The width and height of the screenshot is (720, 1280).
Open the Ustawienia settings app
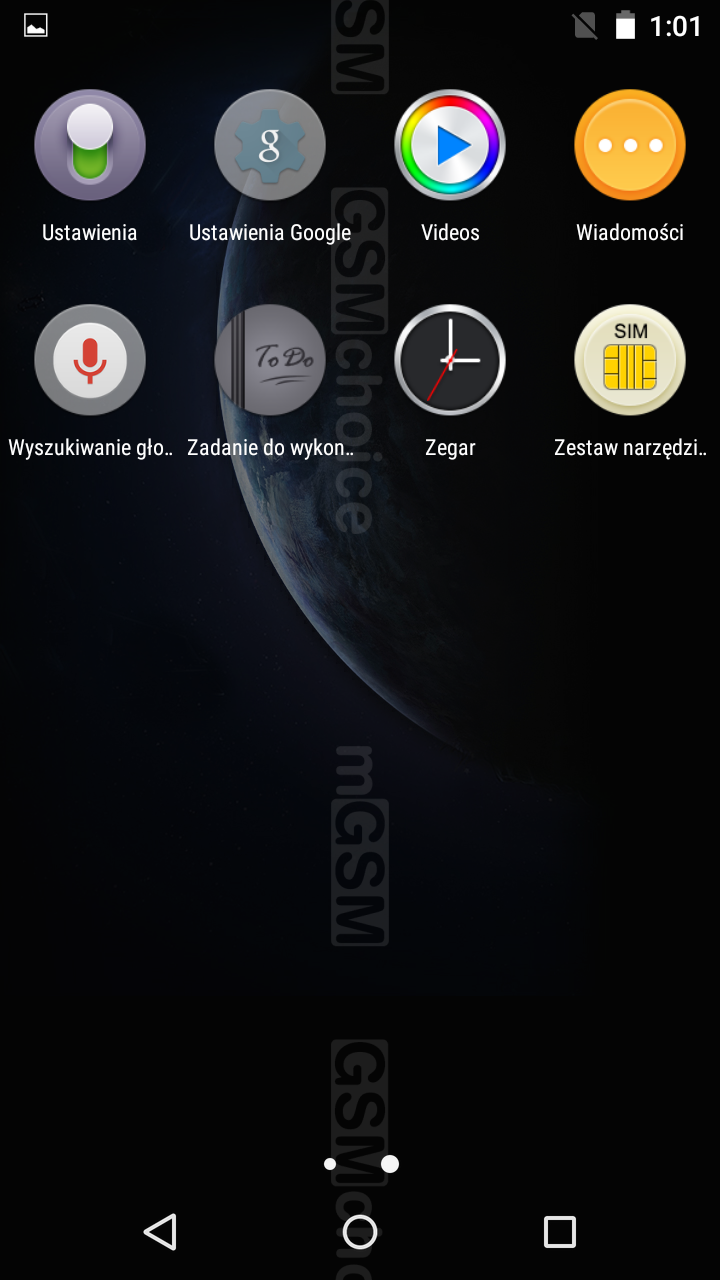(90, 145)
